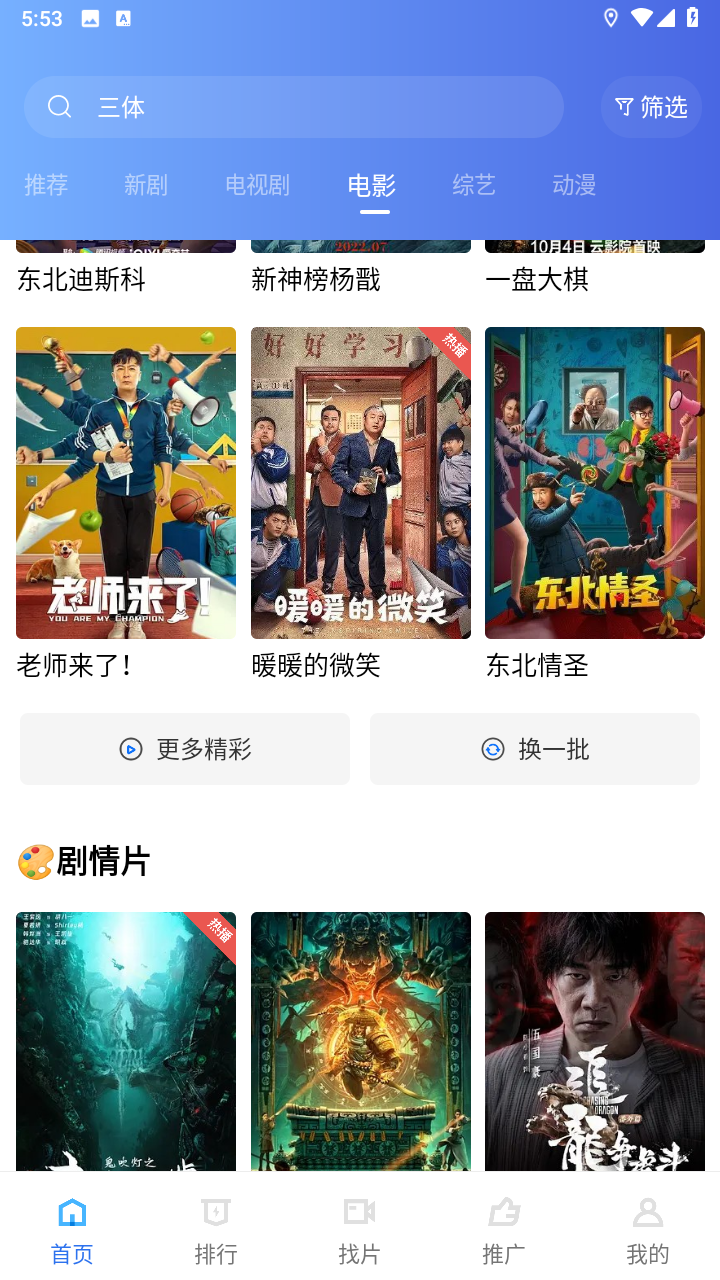Image resolution: width=720 pixels, height=1280 pixels.
Task: Switch to the 新剧 tab
Action: pos(146,185)
